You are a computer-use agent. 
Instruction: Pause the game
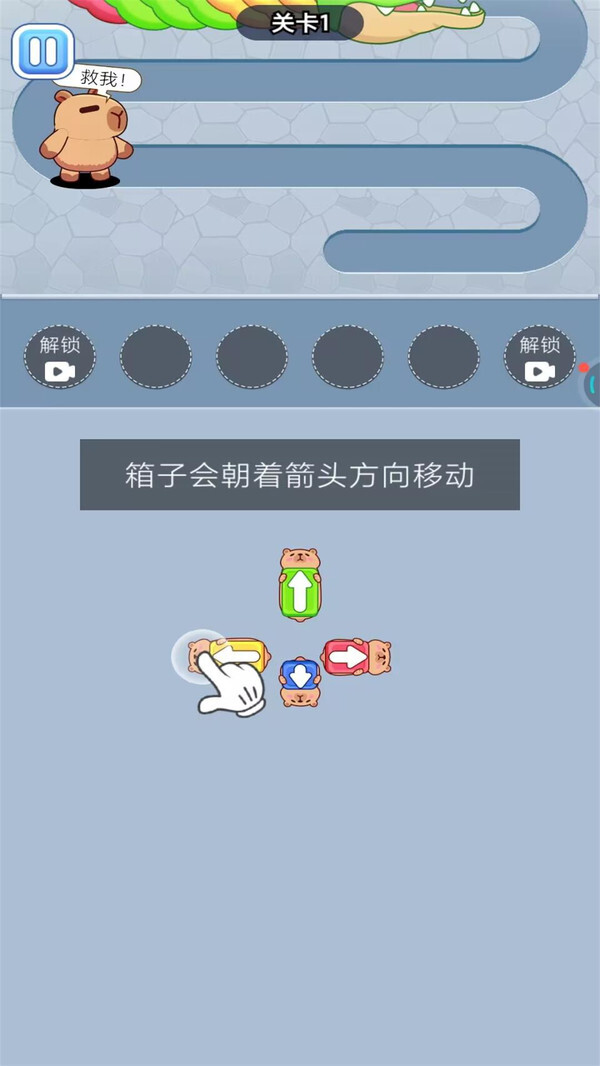(x=43, y=51)
